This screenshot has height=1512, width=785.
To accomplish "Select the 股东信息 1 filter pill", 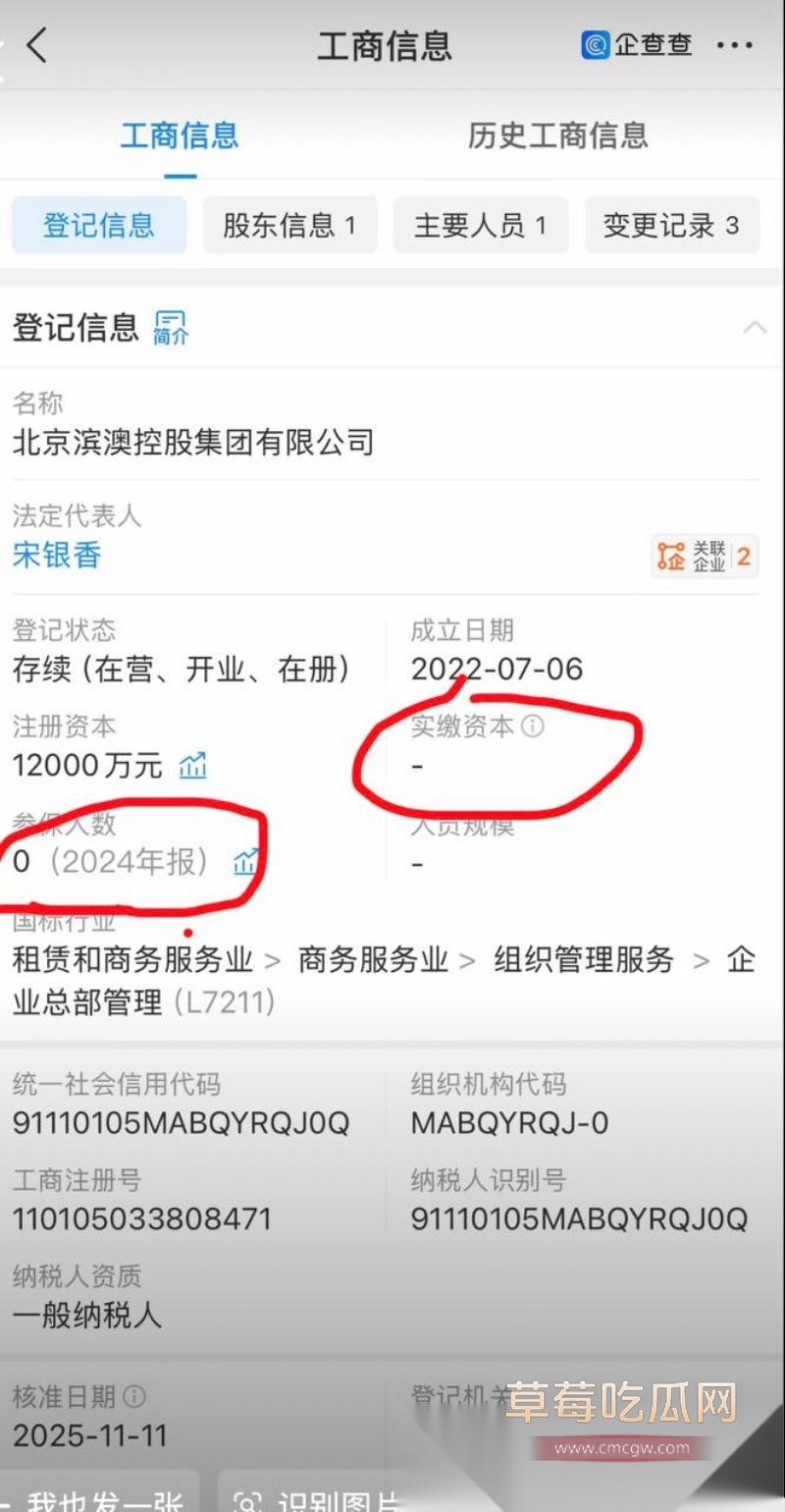I will pyautogui.click(x=289, y=225).
